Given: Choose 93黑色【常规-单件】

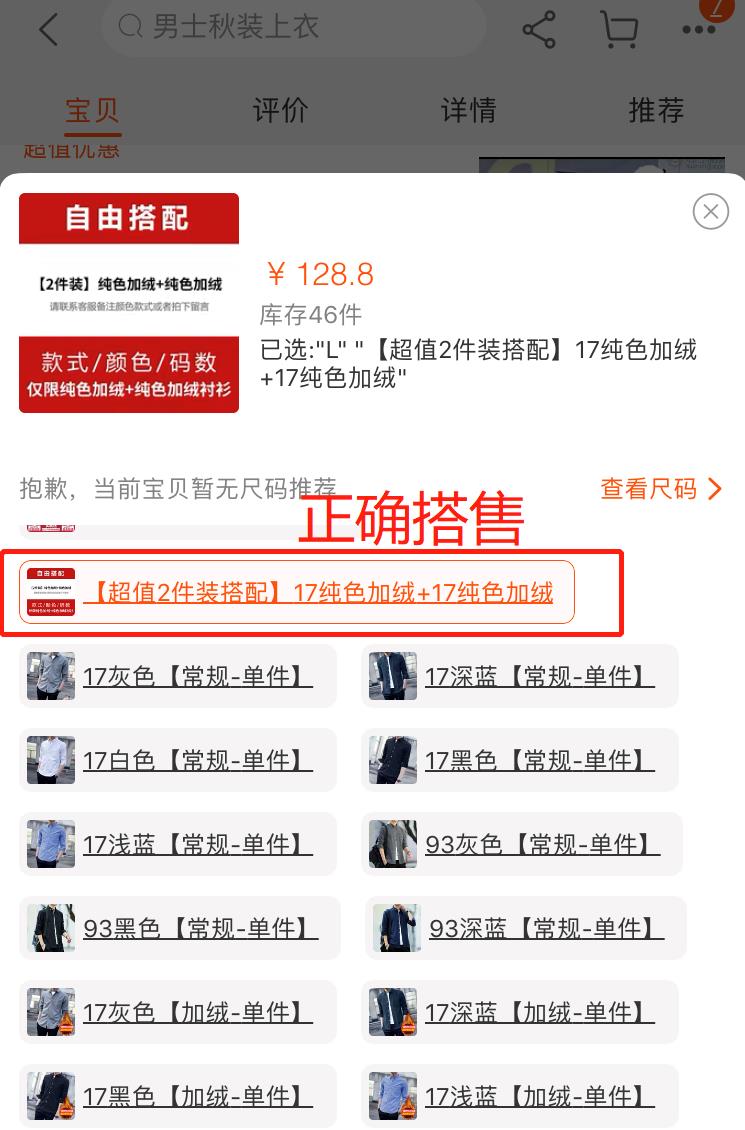Looking at the screenshot, I should 180,929.
